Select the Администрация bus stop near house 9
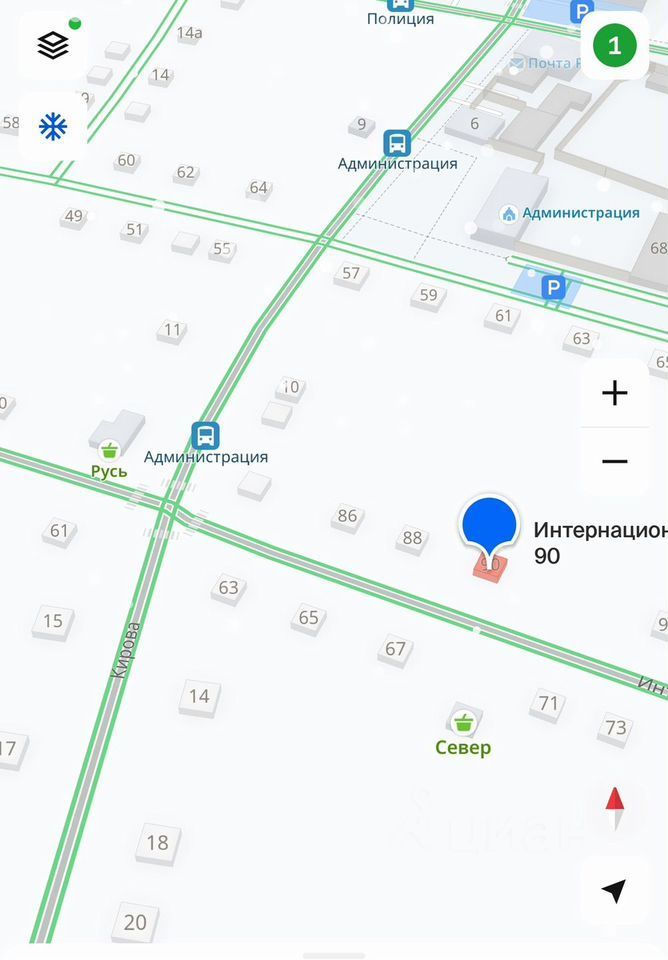The height and width of the screenshot is (960, 668). 397,142
